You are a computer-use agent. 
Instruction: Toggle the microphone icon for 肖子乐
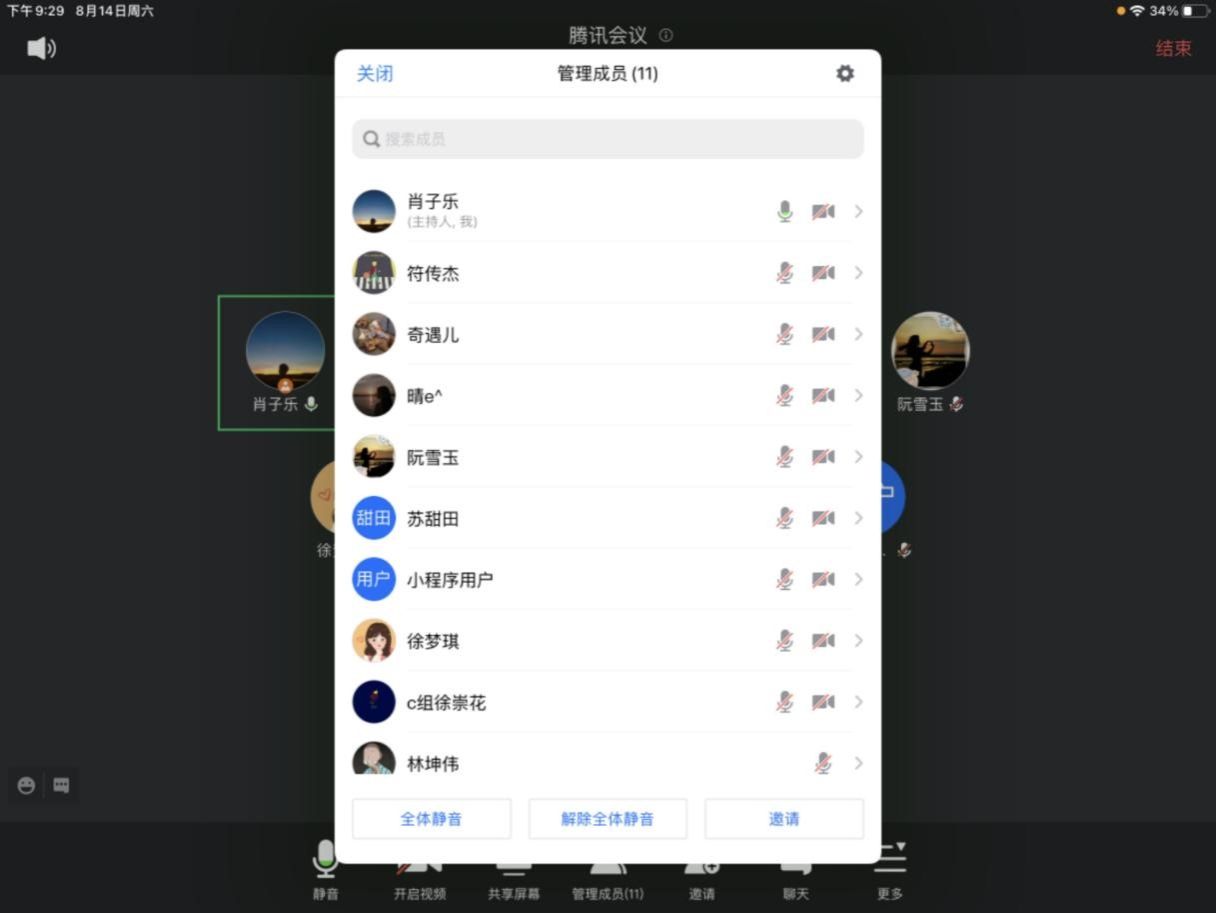[x=785, y=212]
